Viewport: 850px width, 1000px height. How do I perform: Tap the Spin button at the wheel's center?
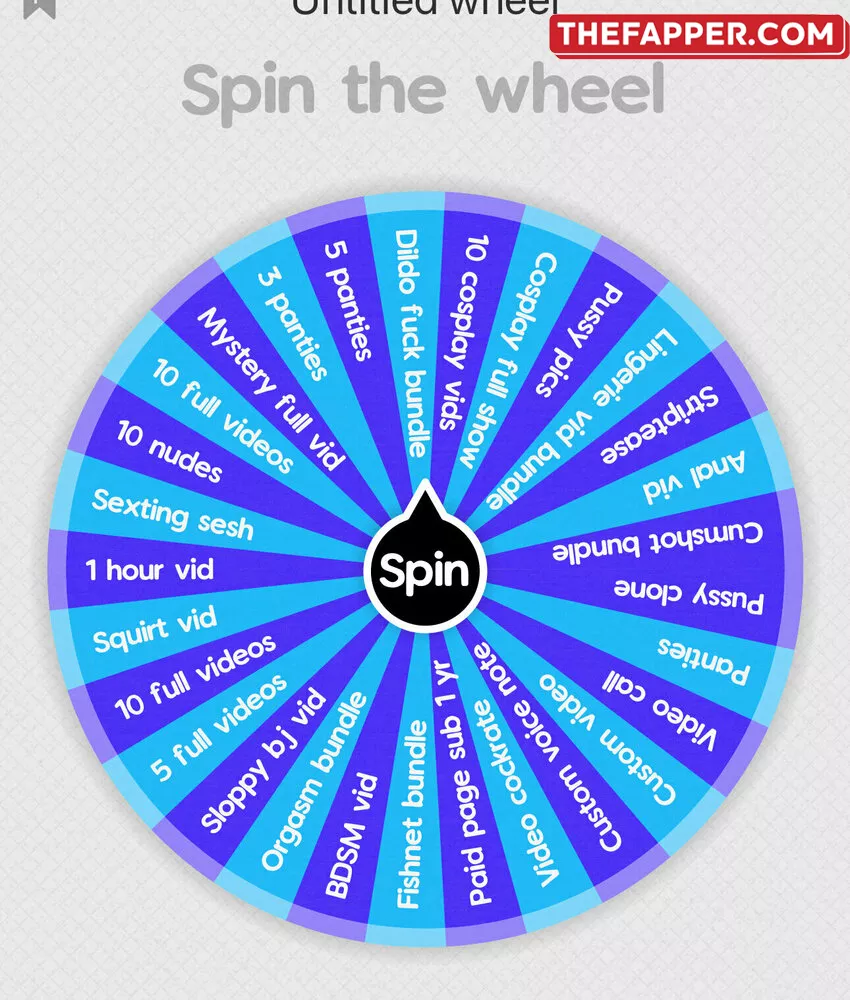click(424, 571)
